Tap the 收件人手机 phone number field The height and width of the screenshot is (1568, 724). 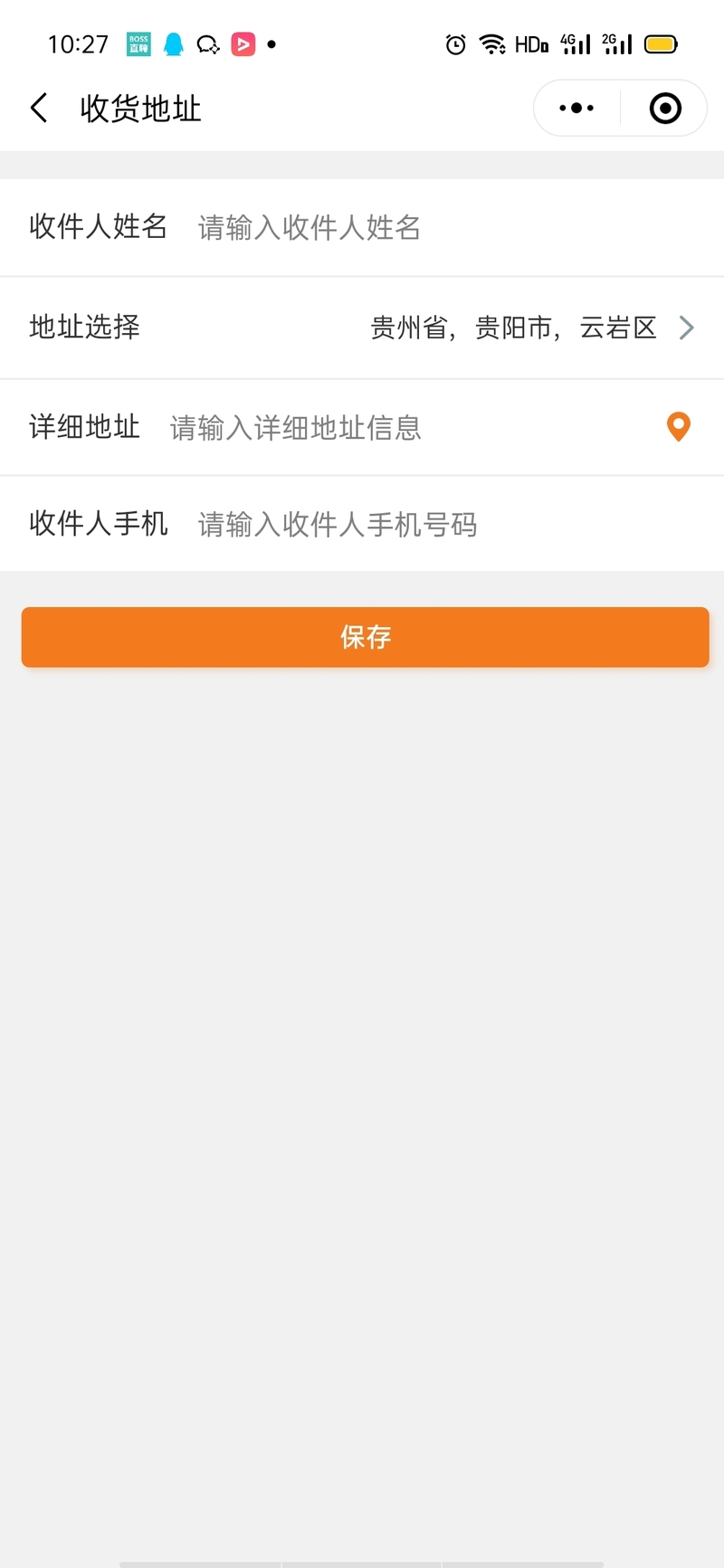coord(434,524)
